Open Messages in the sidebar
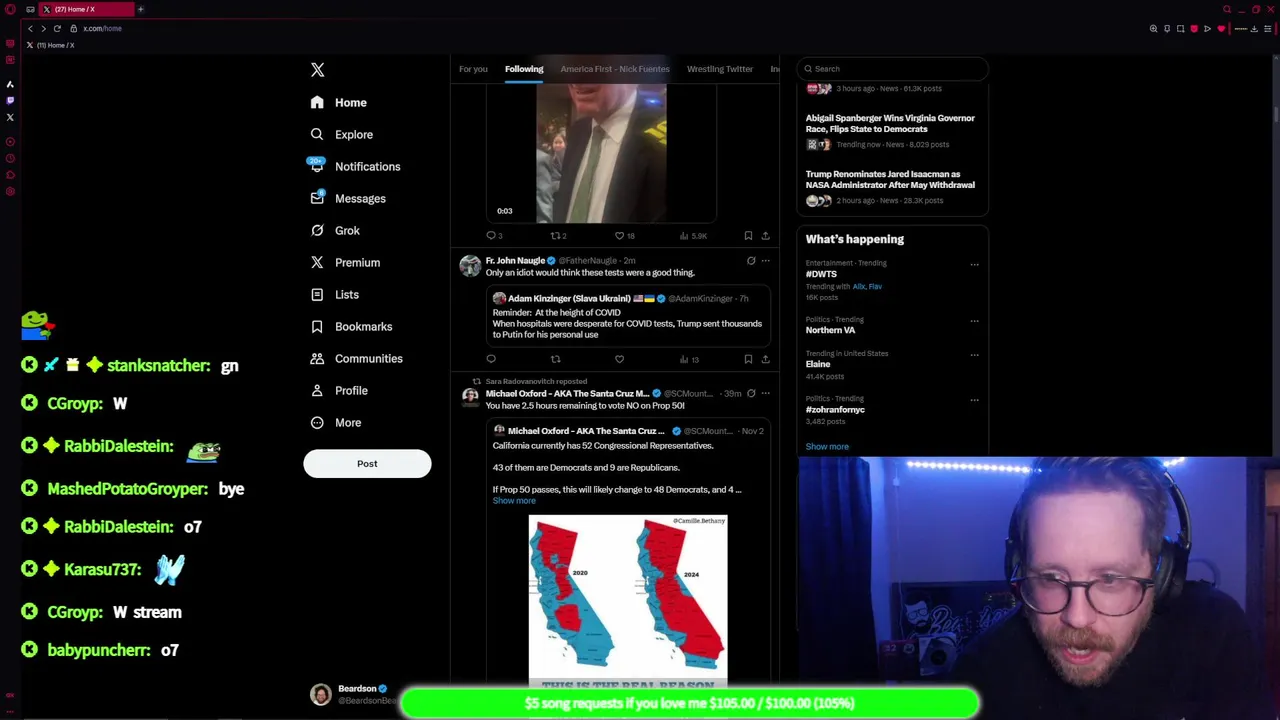Screen dimensions: 1280x720 click(359, 198)
